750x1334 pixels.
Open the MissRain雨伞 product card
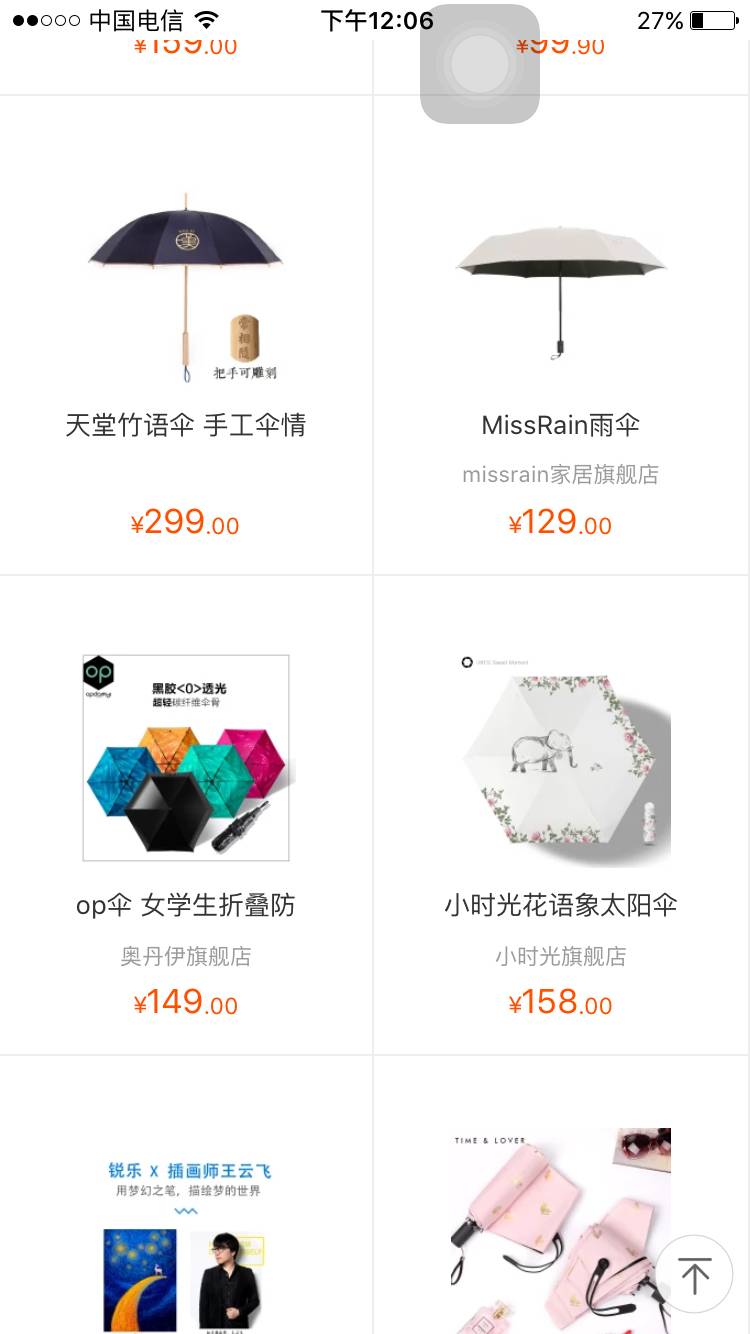tap(560, 335)
